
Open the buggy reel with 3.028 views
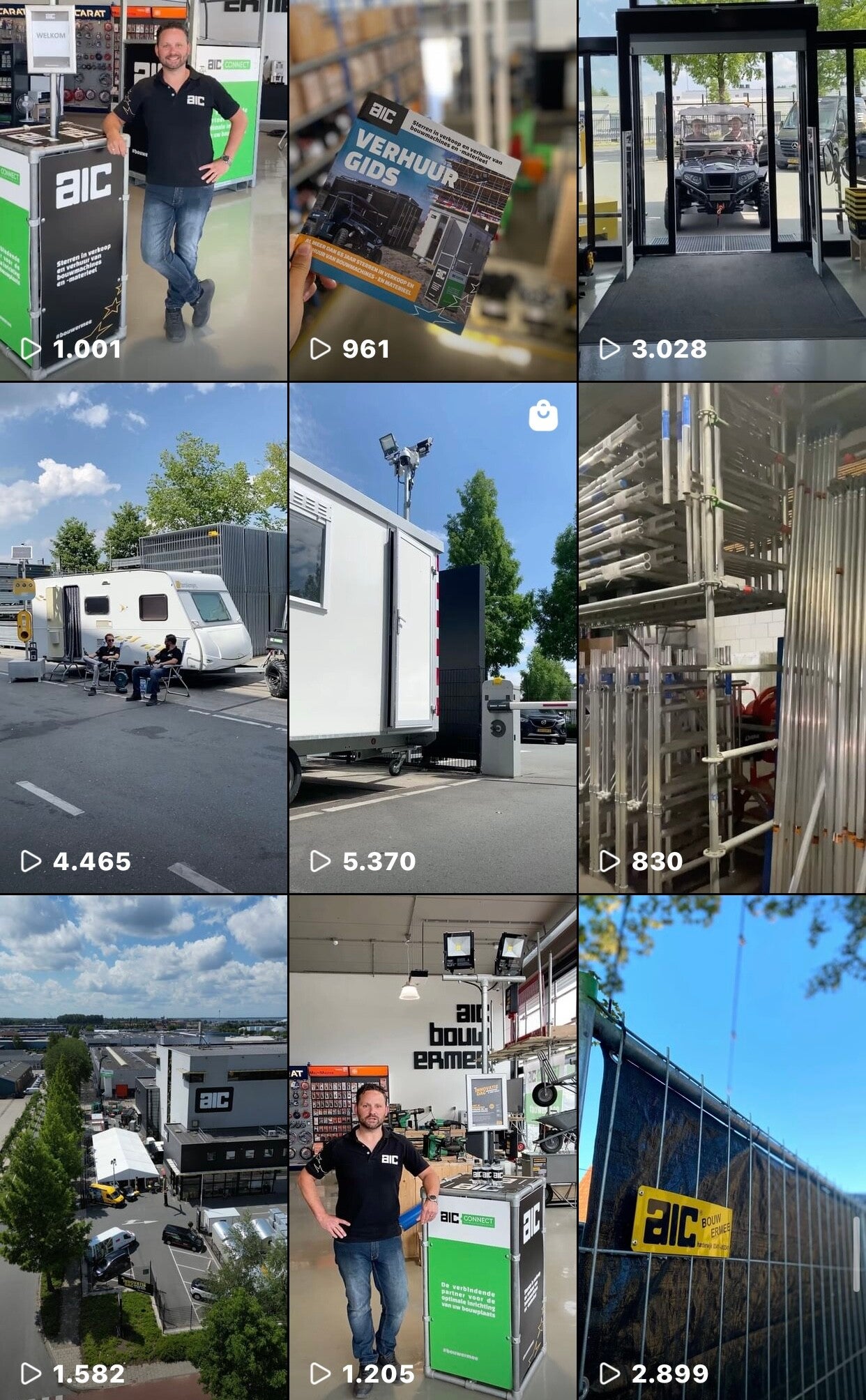(722, 190)
